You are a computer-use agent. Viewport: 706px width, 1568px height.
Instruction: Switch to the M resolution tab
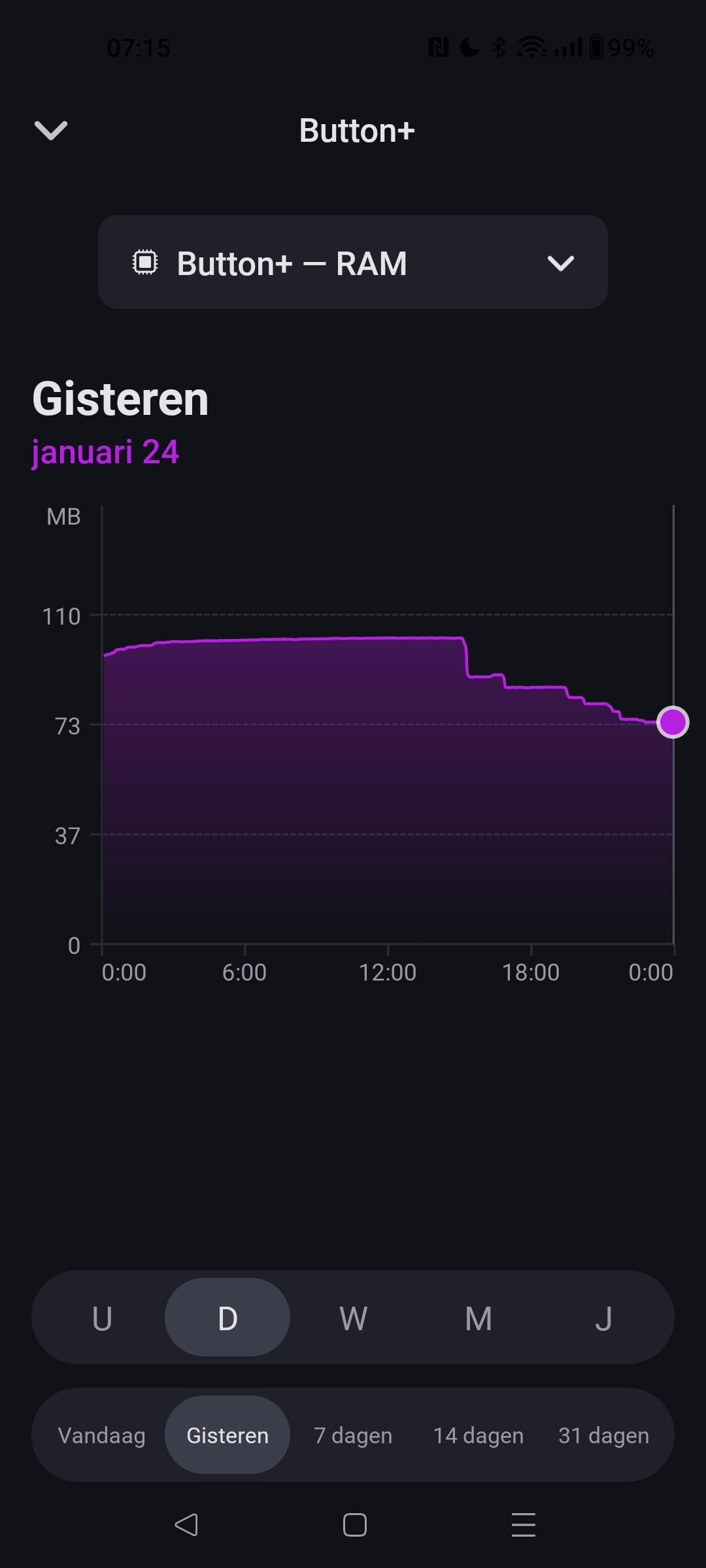coord(479,1319)
